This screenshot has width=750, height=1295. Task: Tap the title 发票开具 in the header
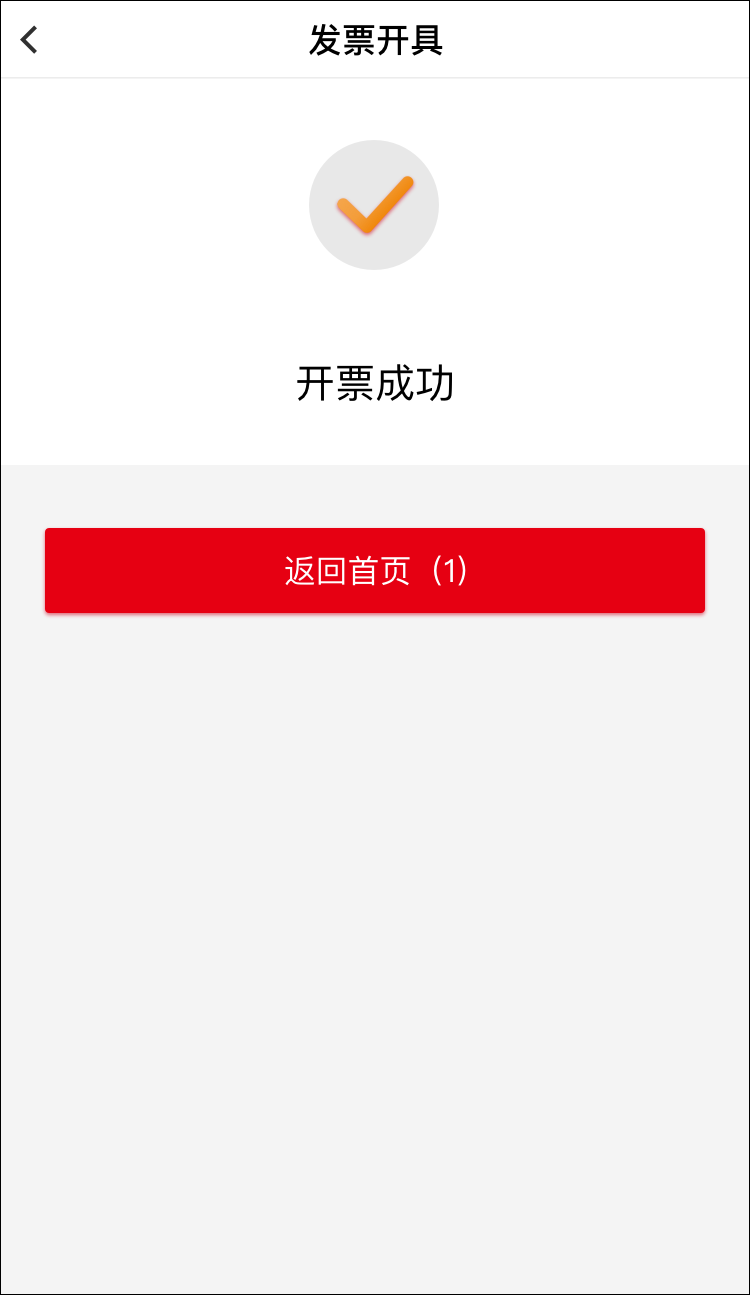click(x=374, y=40)
